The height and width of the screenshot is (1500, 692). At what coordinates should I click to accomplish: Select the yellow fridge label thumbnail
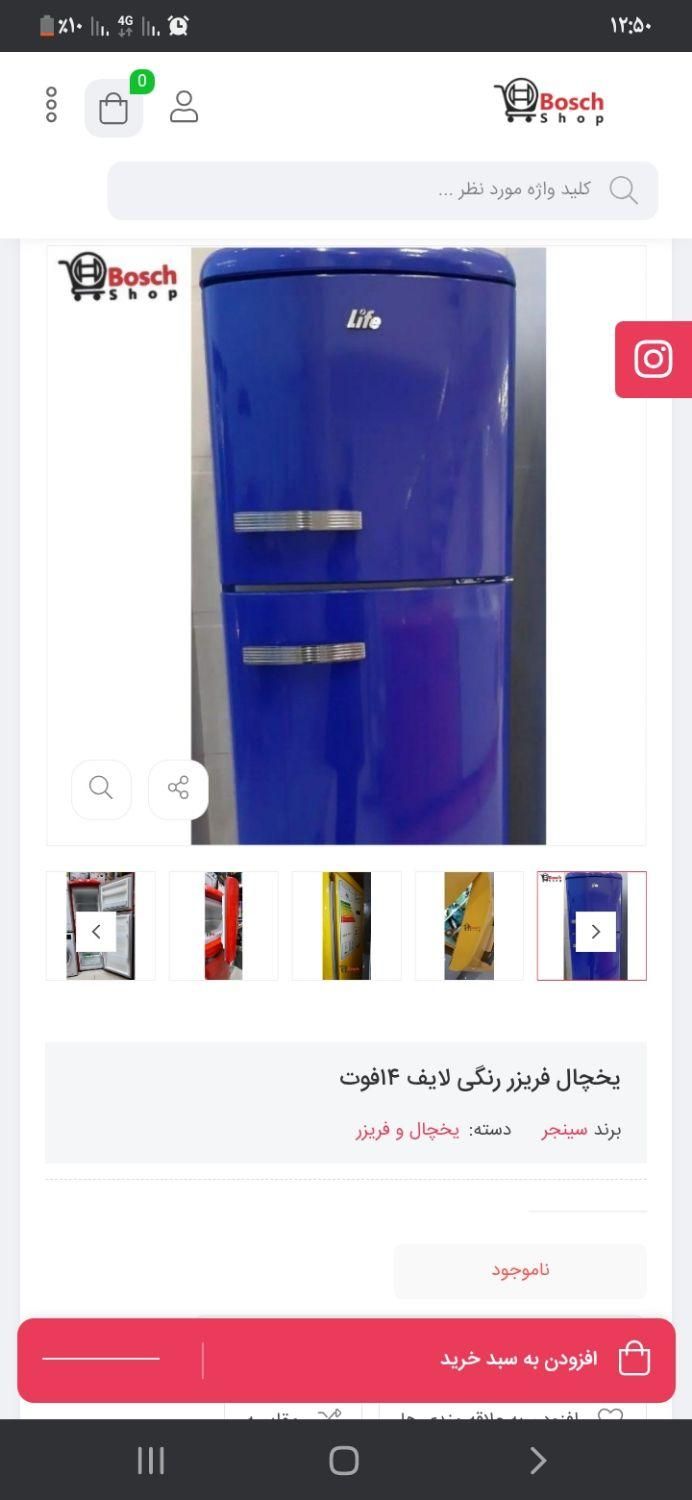click(346, 926)
